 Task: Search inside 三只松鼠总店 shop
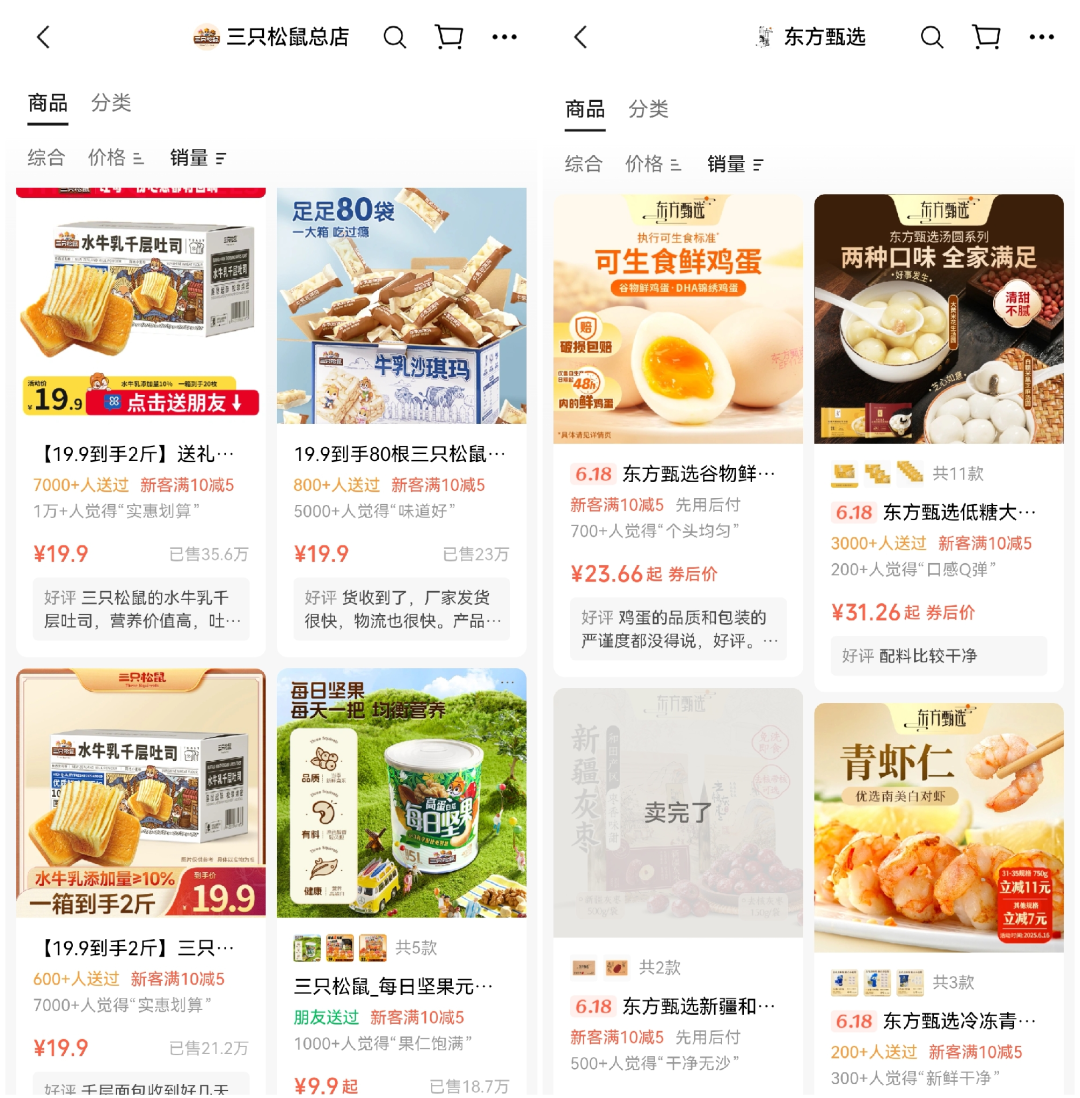pyautogui.click(x=395, y=38)
